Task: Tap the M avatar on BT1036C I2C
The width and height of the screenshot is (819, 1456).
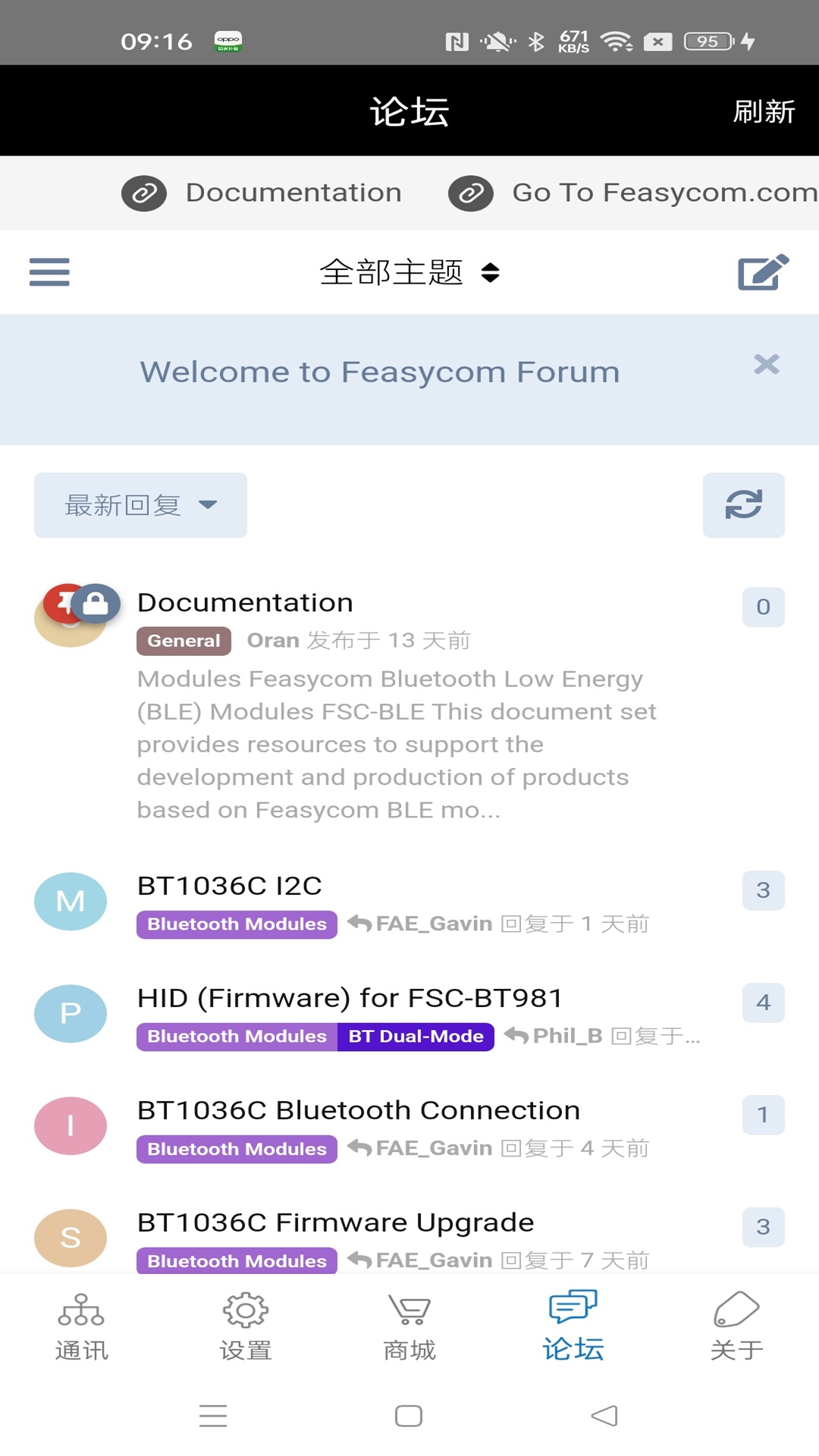Action: tap(70, 902)
